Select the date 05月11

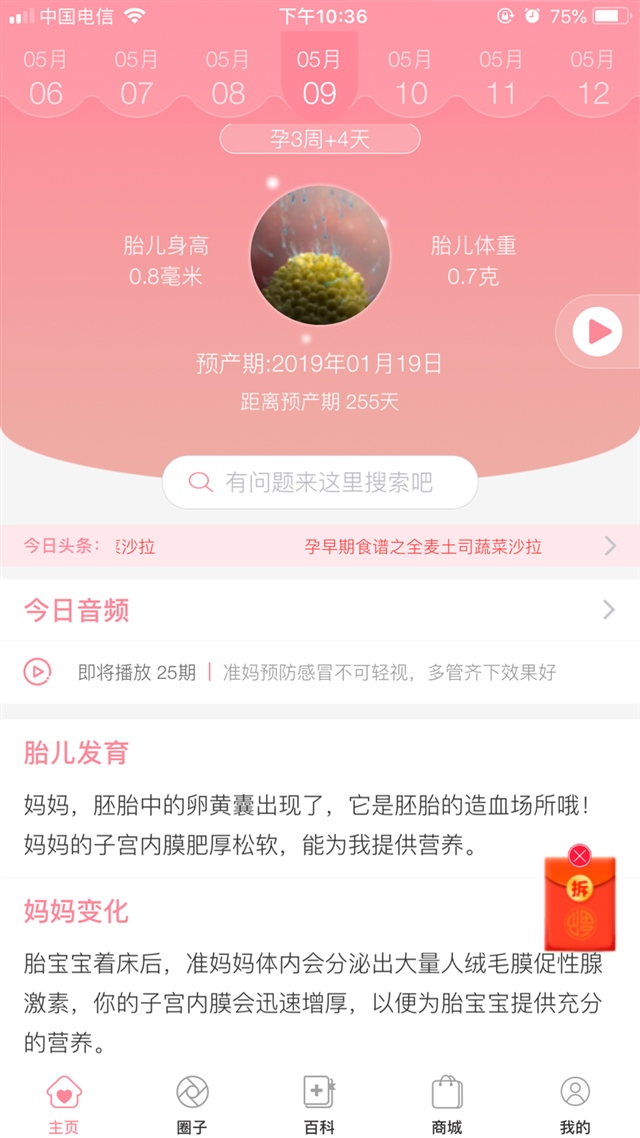click(x=501, y=78)
